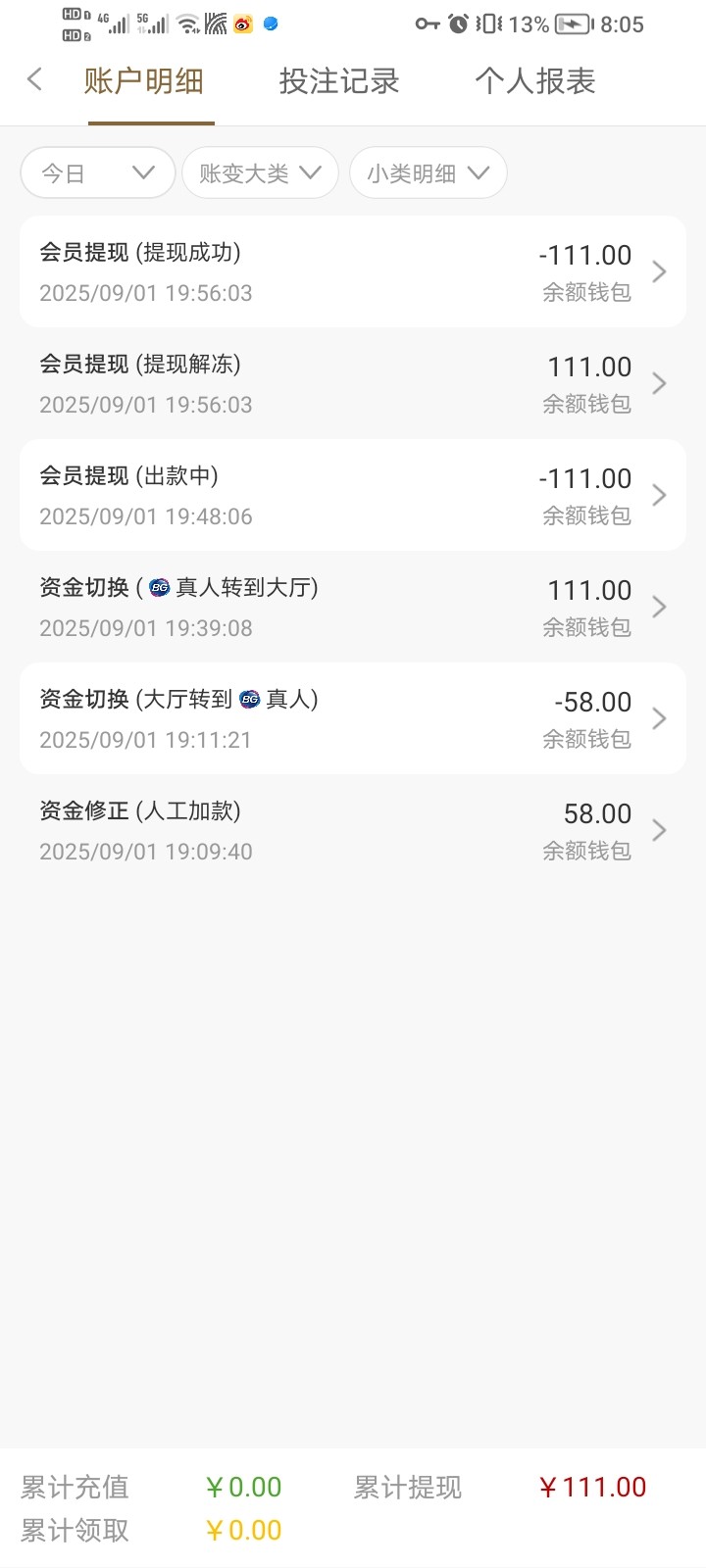This screenshot has height=1568, width=706.
Task: Open the 会员提现 (出款中) record
Action: pos(352,495)
